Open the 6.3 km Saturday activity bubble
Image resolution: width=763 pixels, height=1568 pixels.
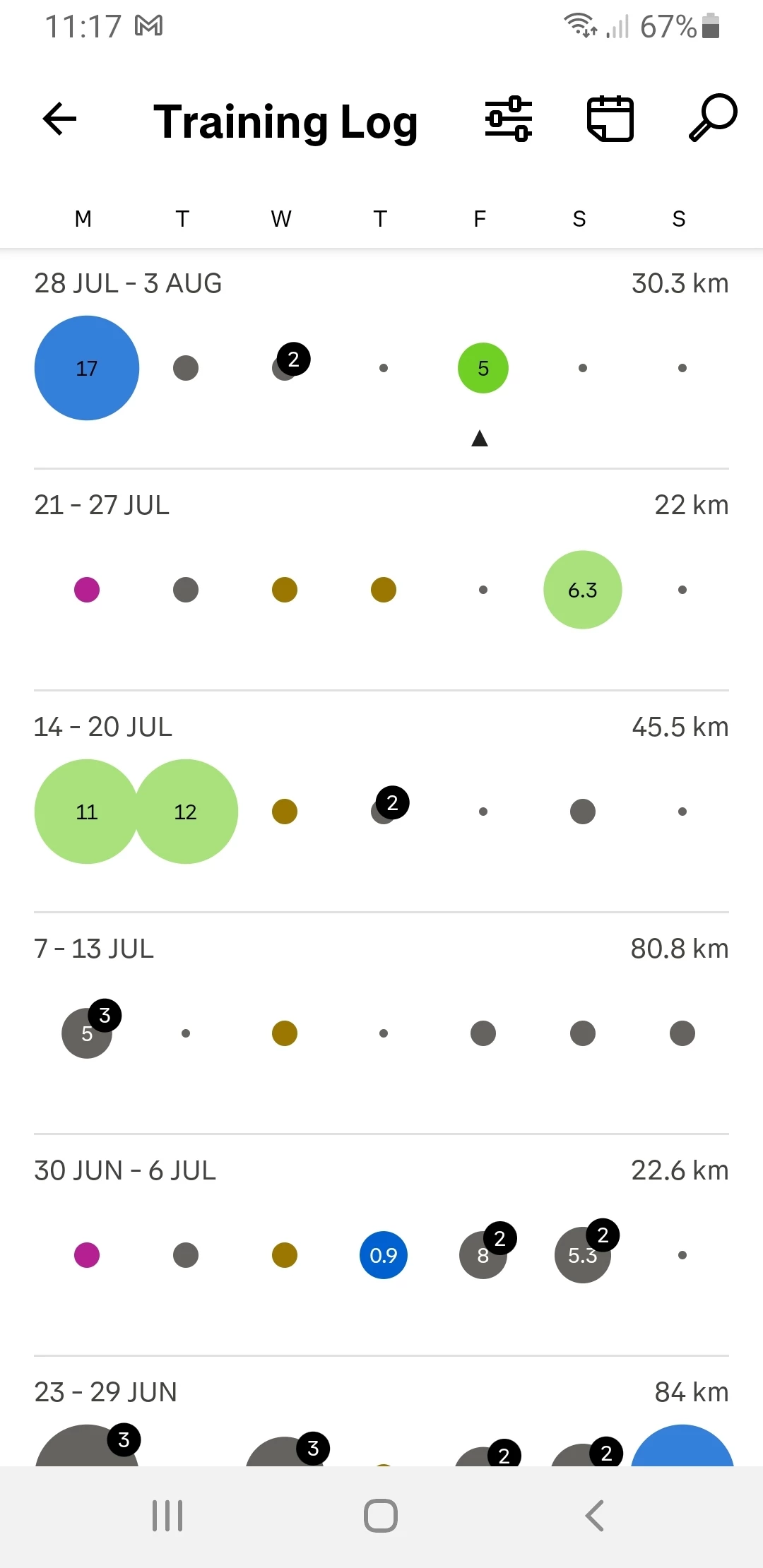pos(583,590)
